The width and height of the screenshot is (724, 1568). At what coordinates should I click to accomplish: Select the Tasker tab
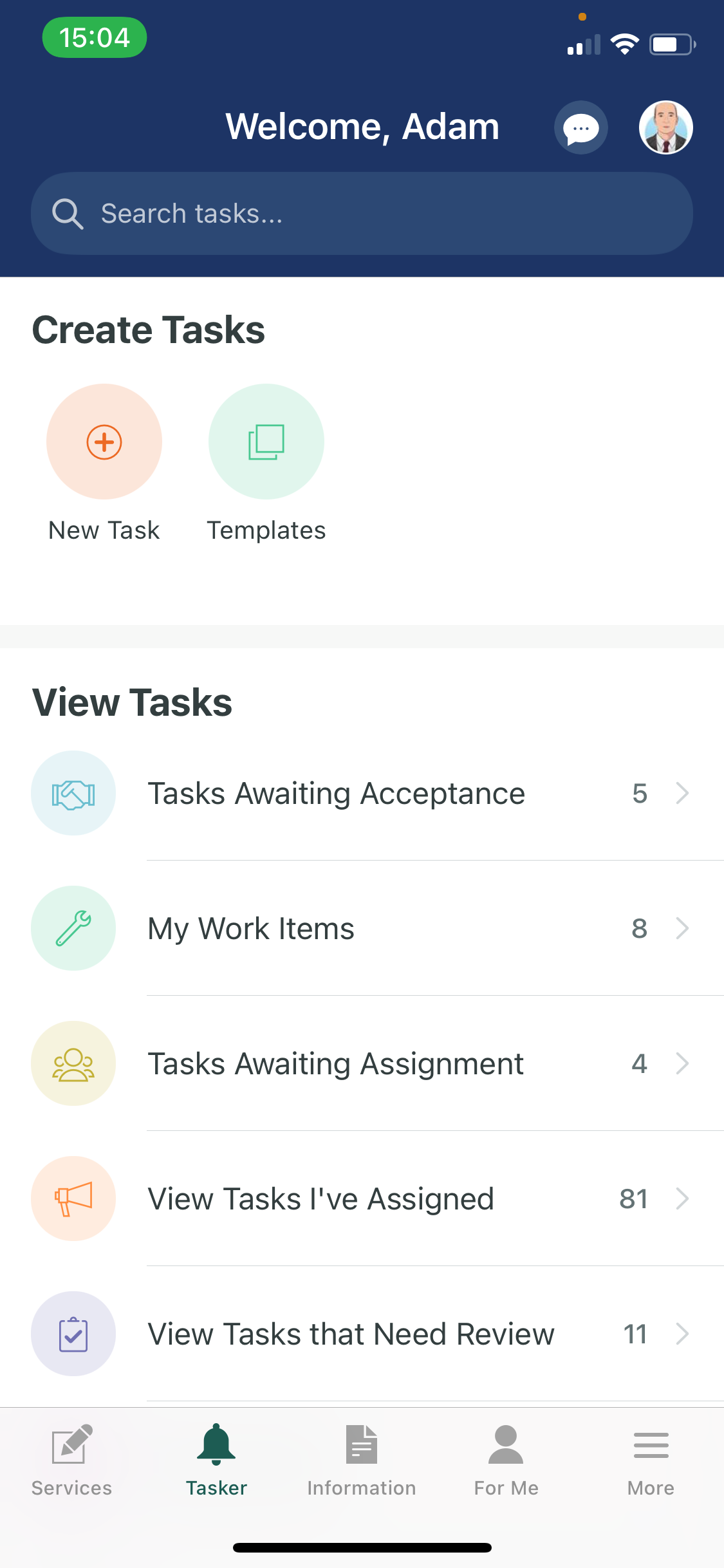tap(217, 1461)
